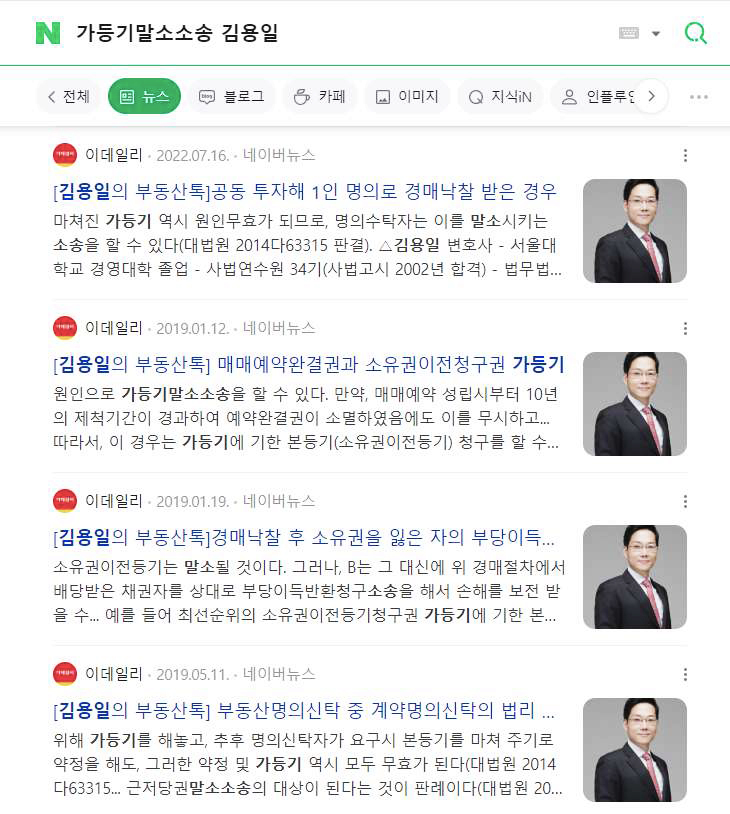The width and height of the screenshot is (730, 814).
Task: Open the three-dot menu beside the tabs
Action: (699, 97)
